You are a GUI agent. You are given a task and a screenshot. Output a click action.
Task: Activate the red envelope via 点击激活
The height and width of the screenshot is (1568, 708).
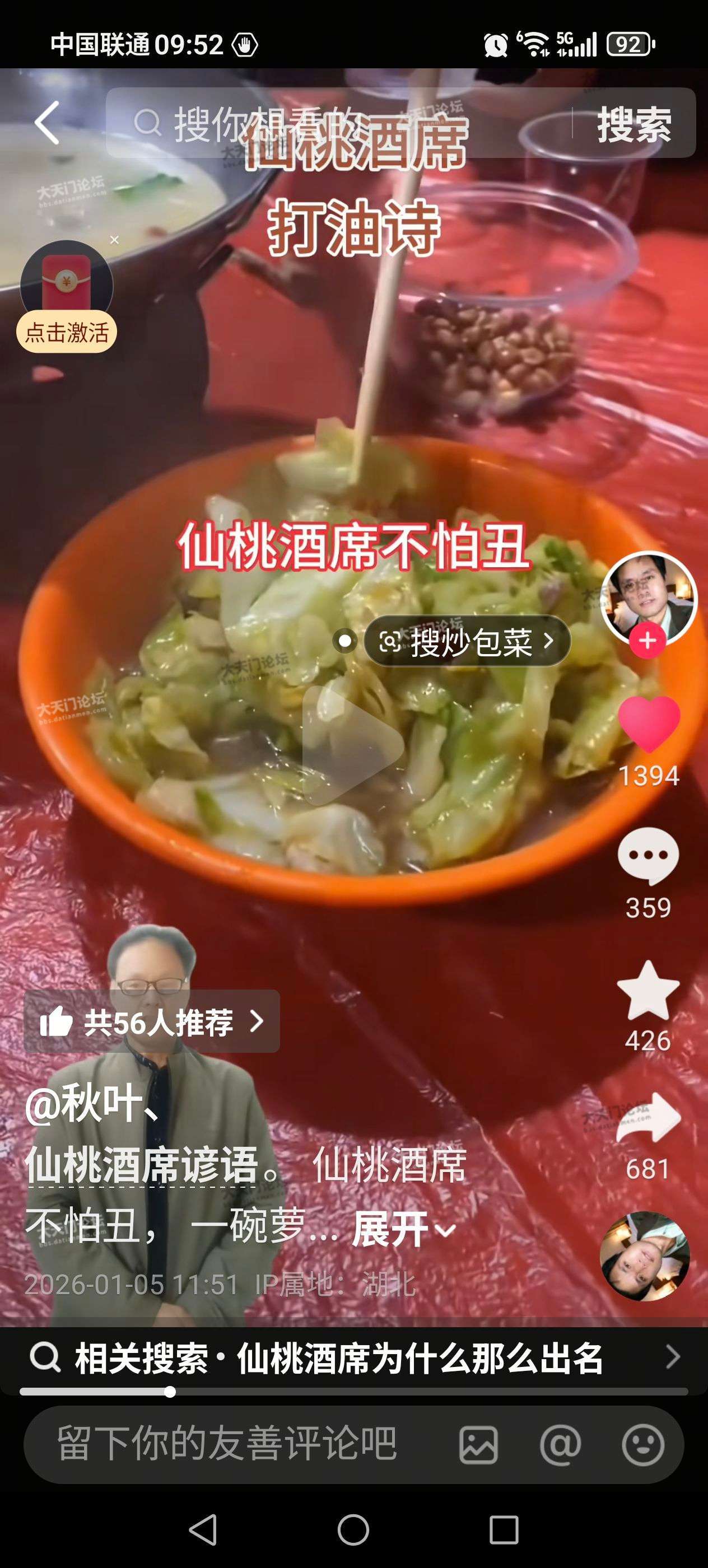[x=67, y=332]
